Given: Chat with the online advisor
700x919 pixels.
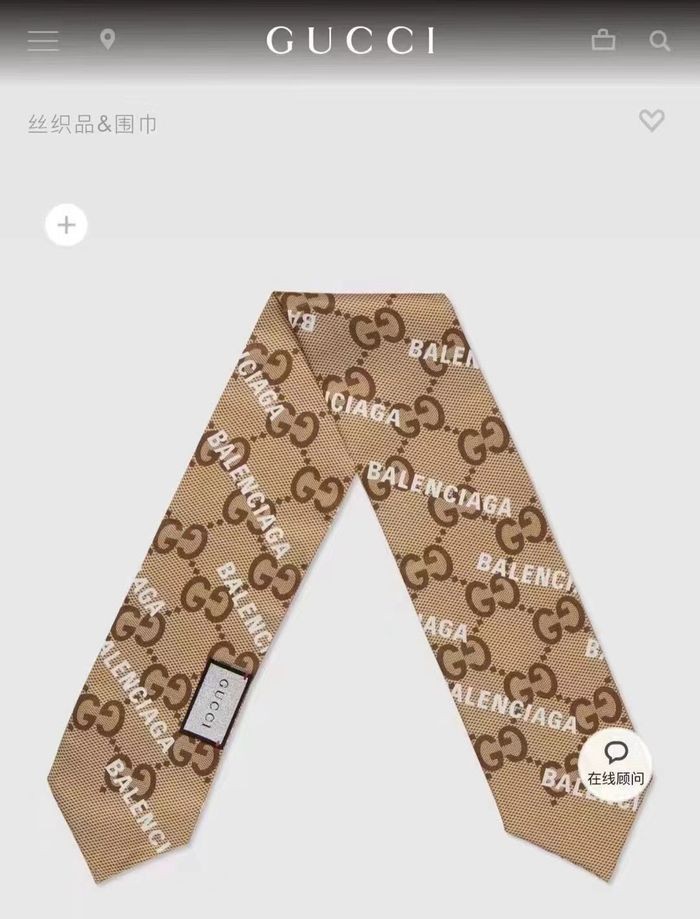Looking at the screenshot, I should click(615, 765).
